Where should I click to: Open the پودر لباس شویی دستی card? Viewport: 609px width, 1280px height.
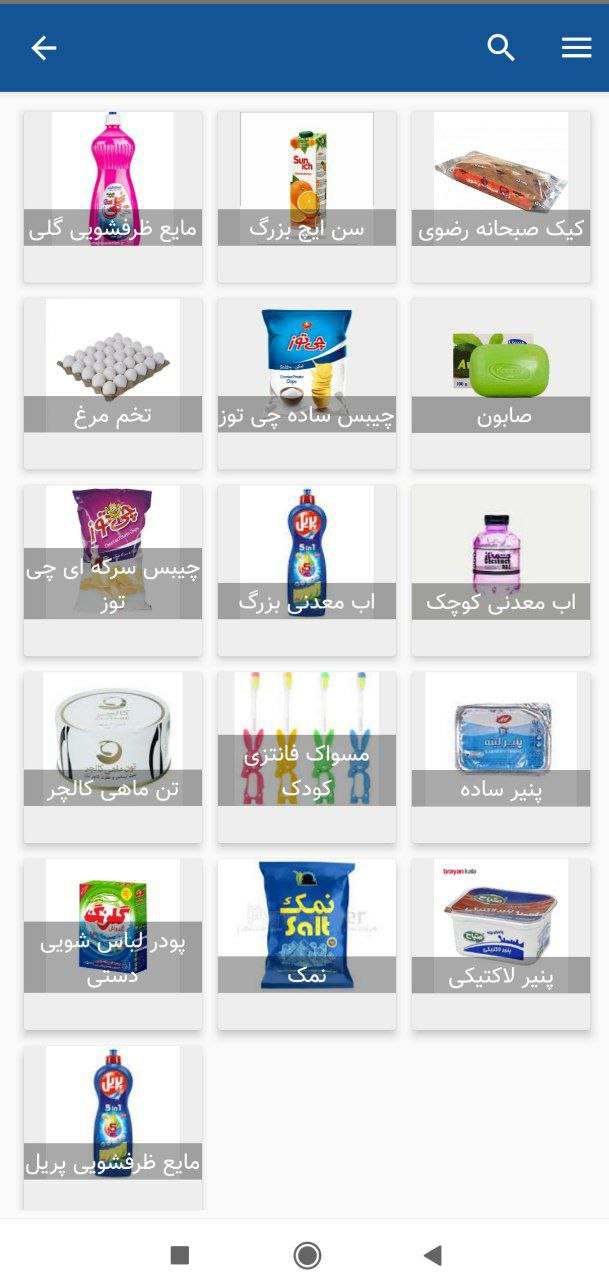pyautogui.click(x=113, y=943)
